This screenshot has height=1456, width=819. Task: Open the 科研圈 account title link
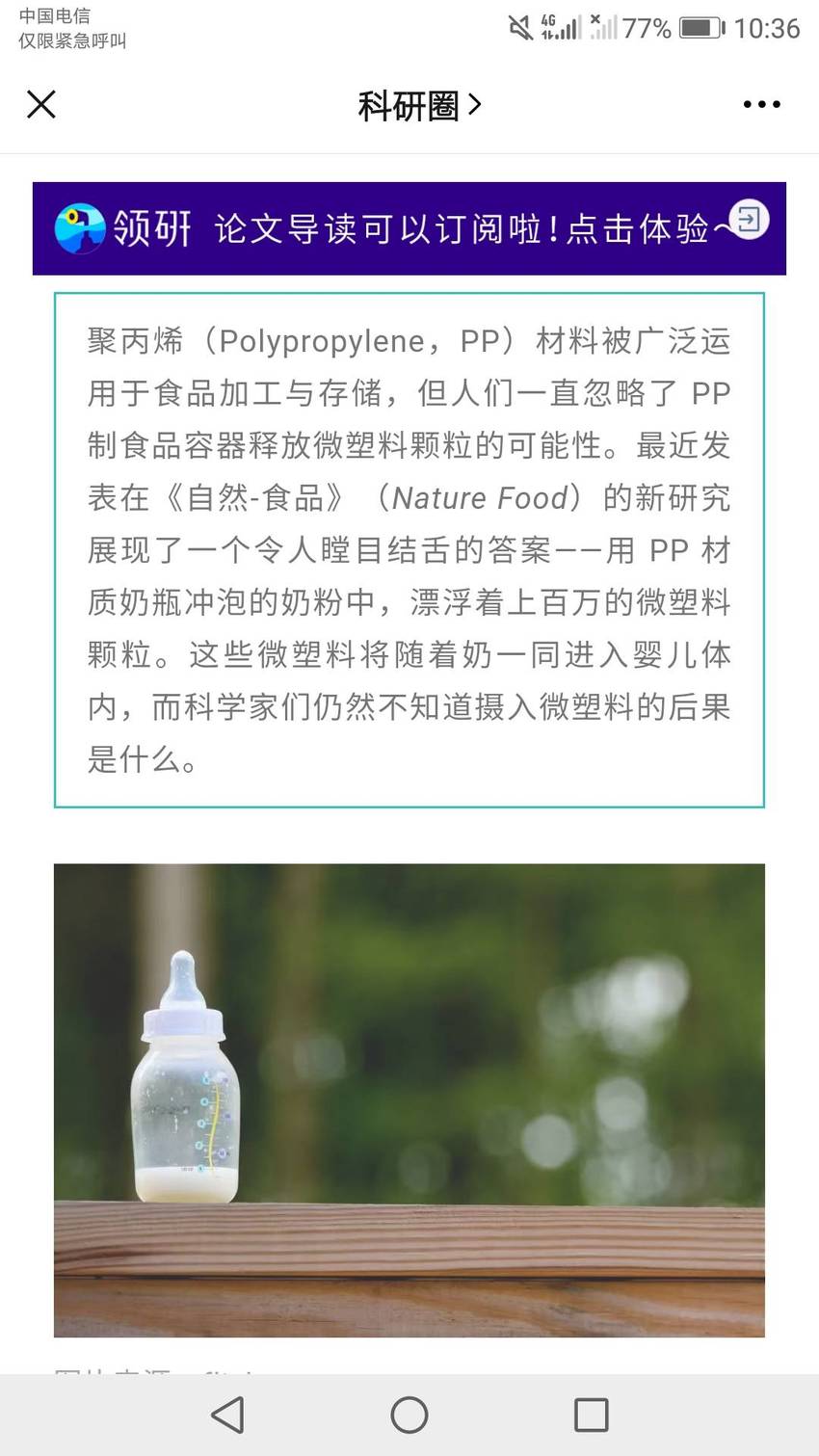click(419, 105)
